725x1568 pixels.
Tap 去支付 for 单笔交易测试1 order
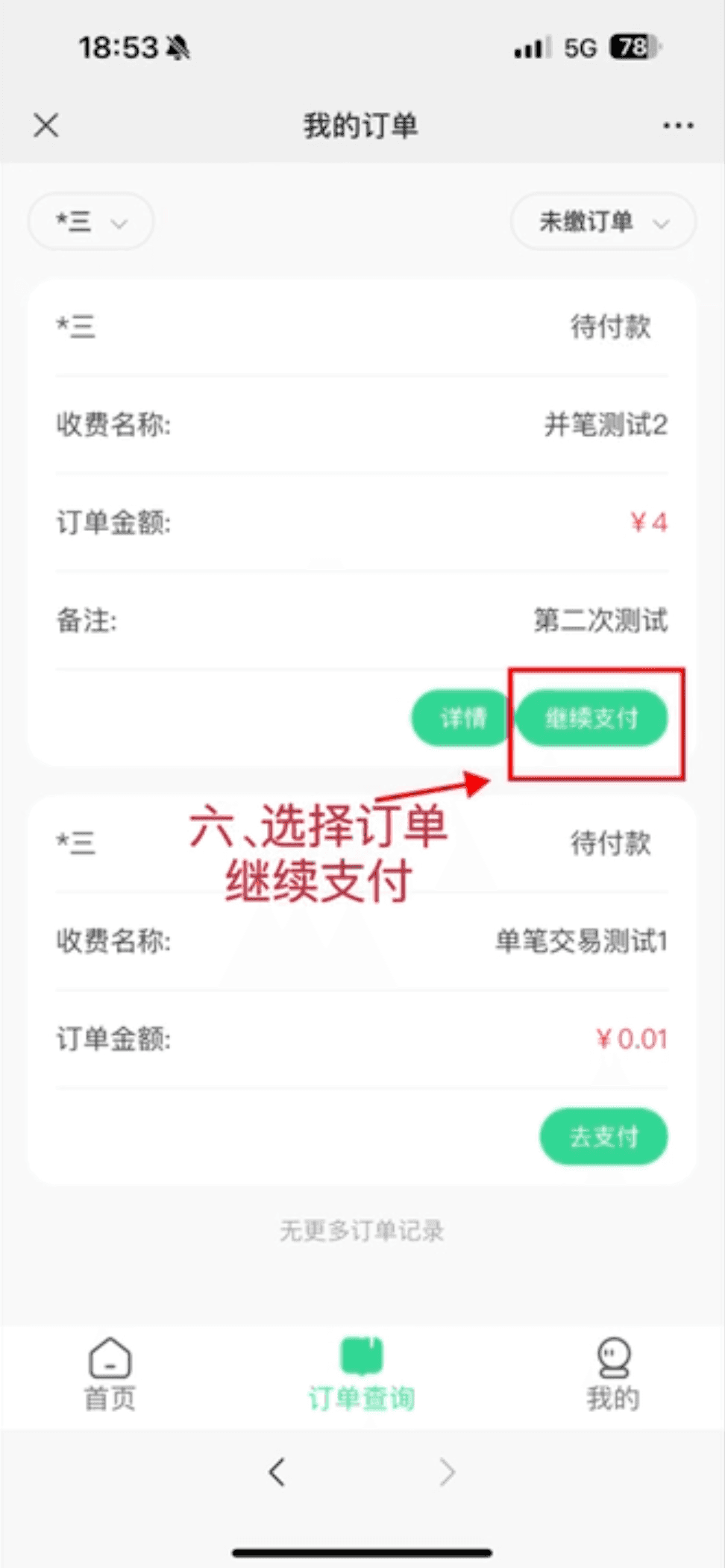[603, 1137]
